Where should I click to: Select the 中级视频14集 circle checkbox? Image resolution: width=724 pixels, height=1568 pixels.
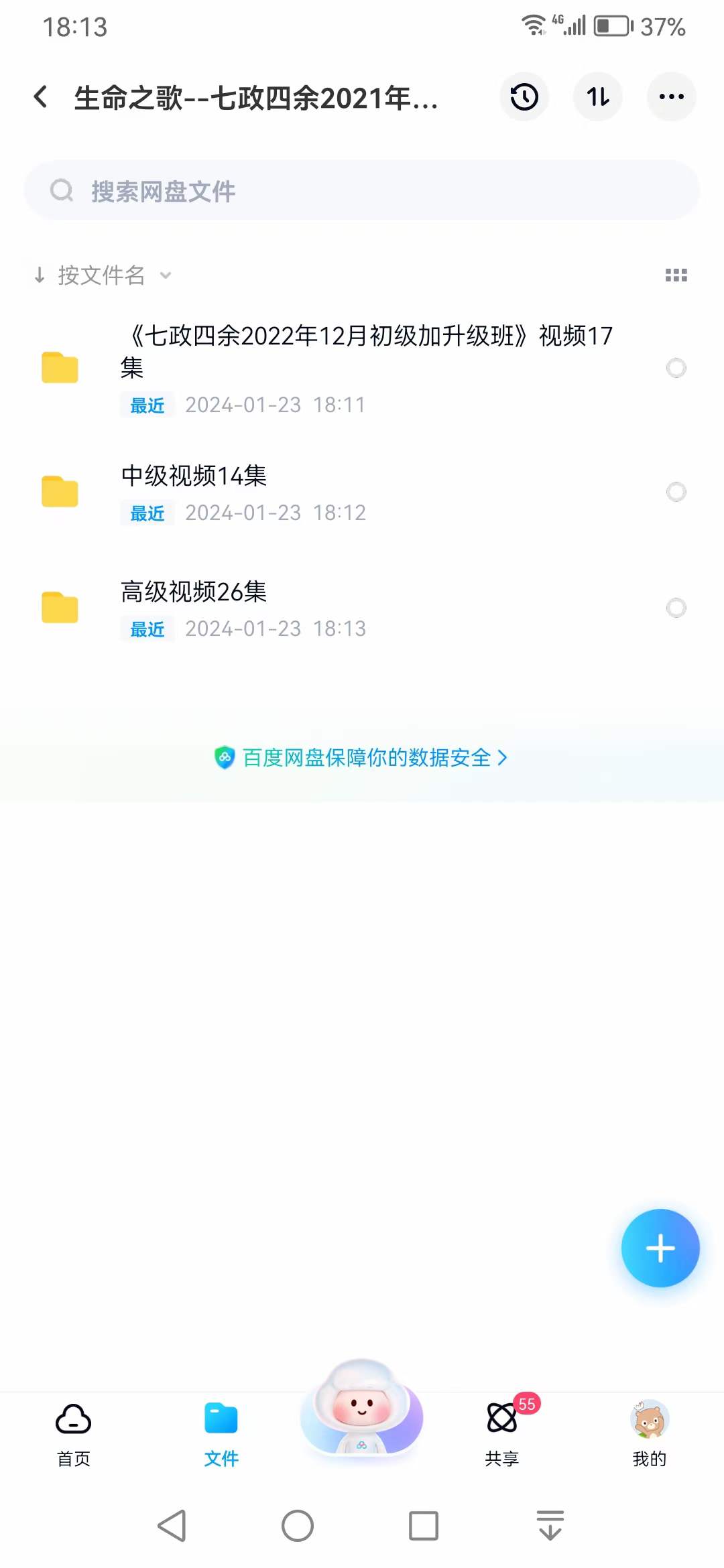coord(676,492)
